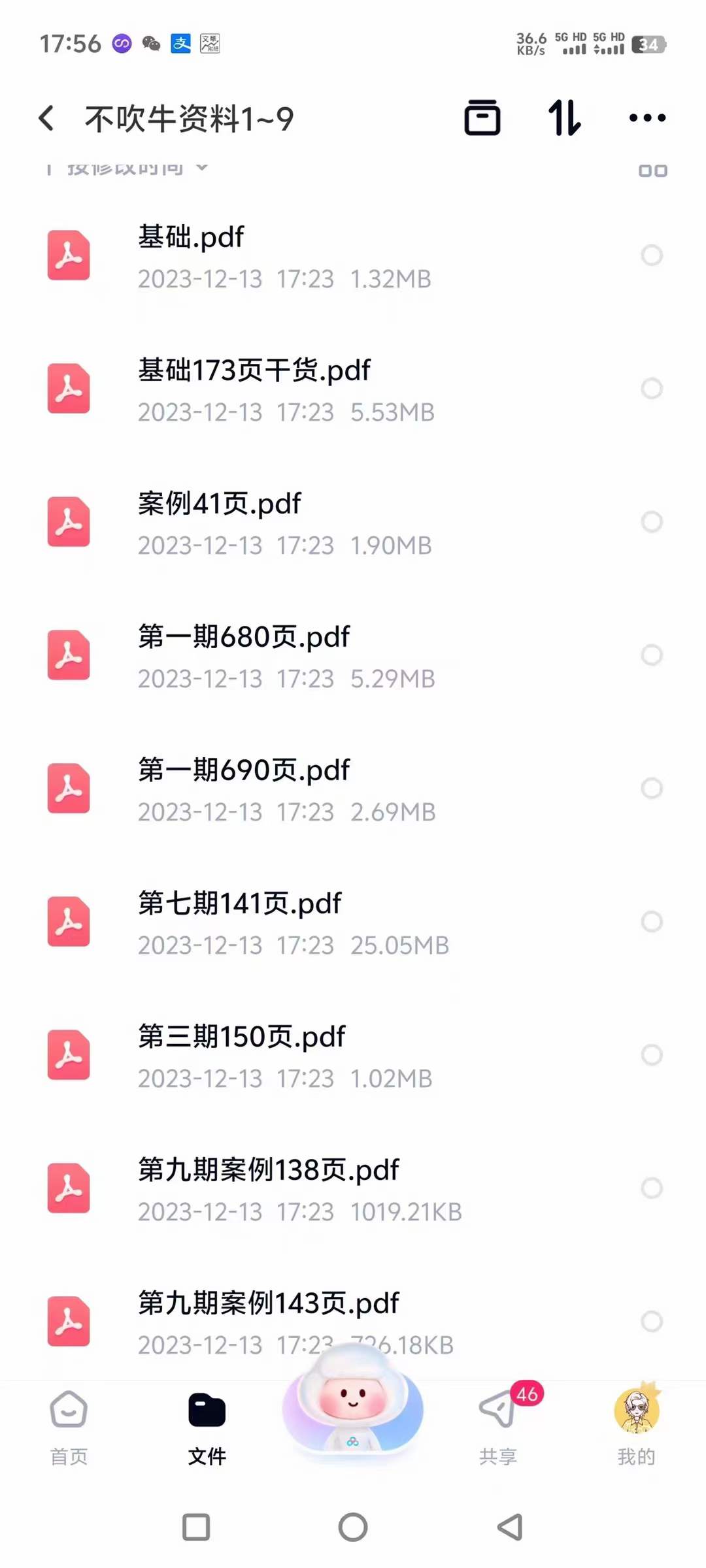Go back from 不吹牛资料1~9 folder

point(46,118)
